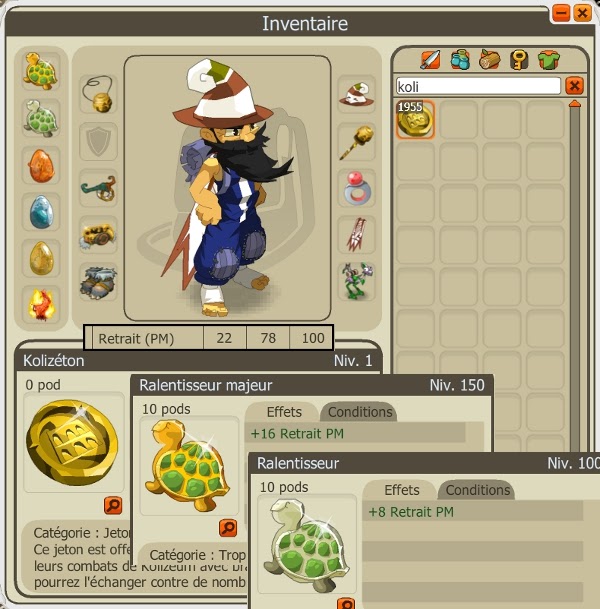Screen dimensions: 600x609
Task: Clear the koli search text
Action: click(x=574, y=86)
